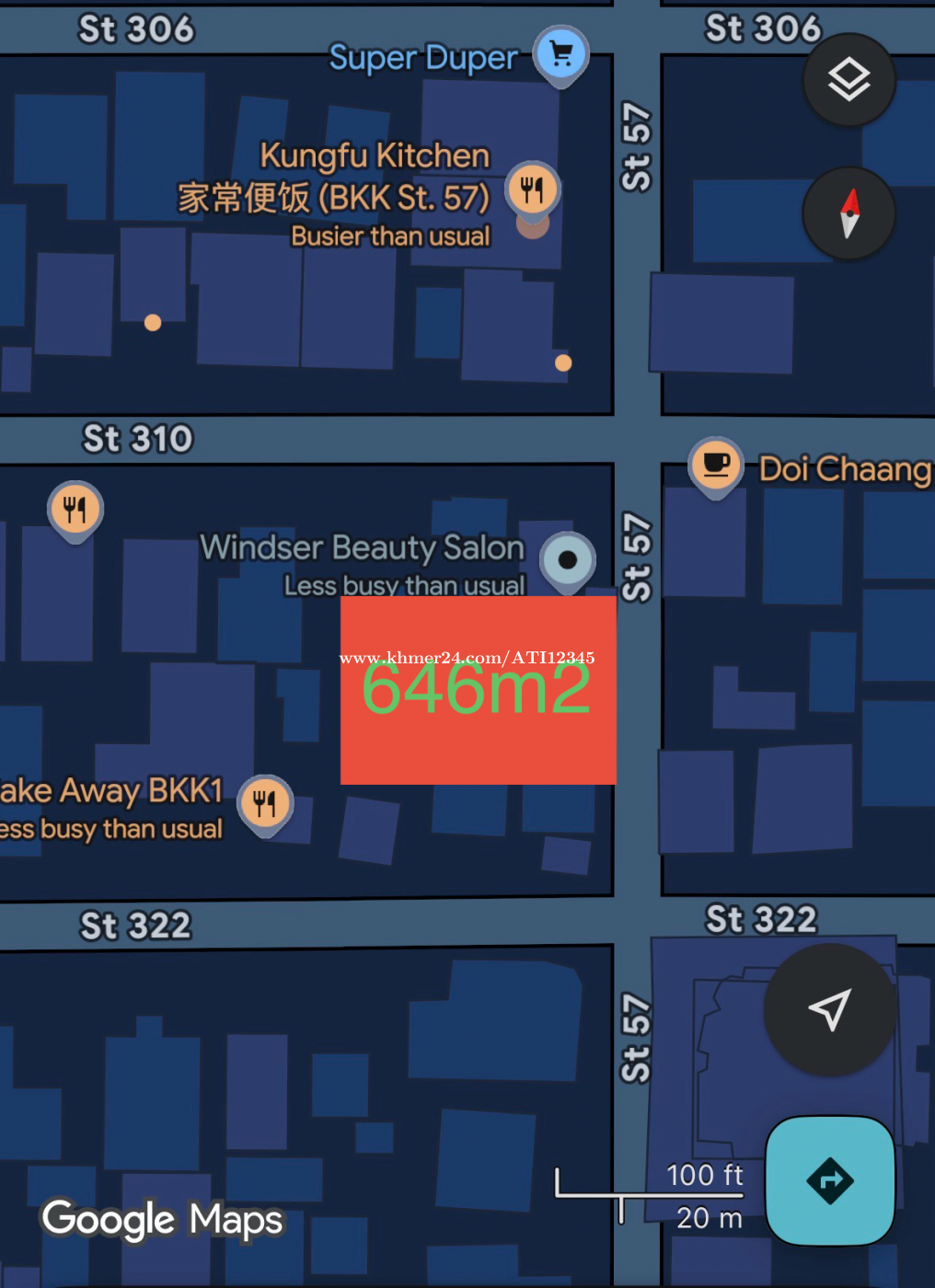Select the Kungfu Kitchen restaurant pin
Screen dimensions: 935x1288
tap(532, 190)
